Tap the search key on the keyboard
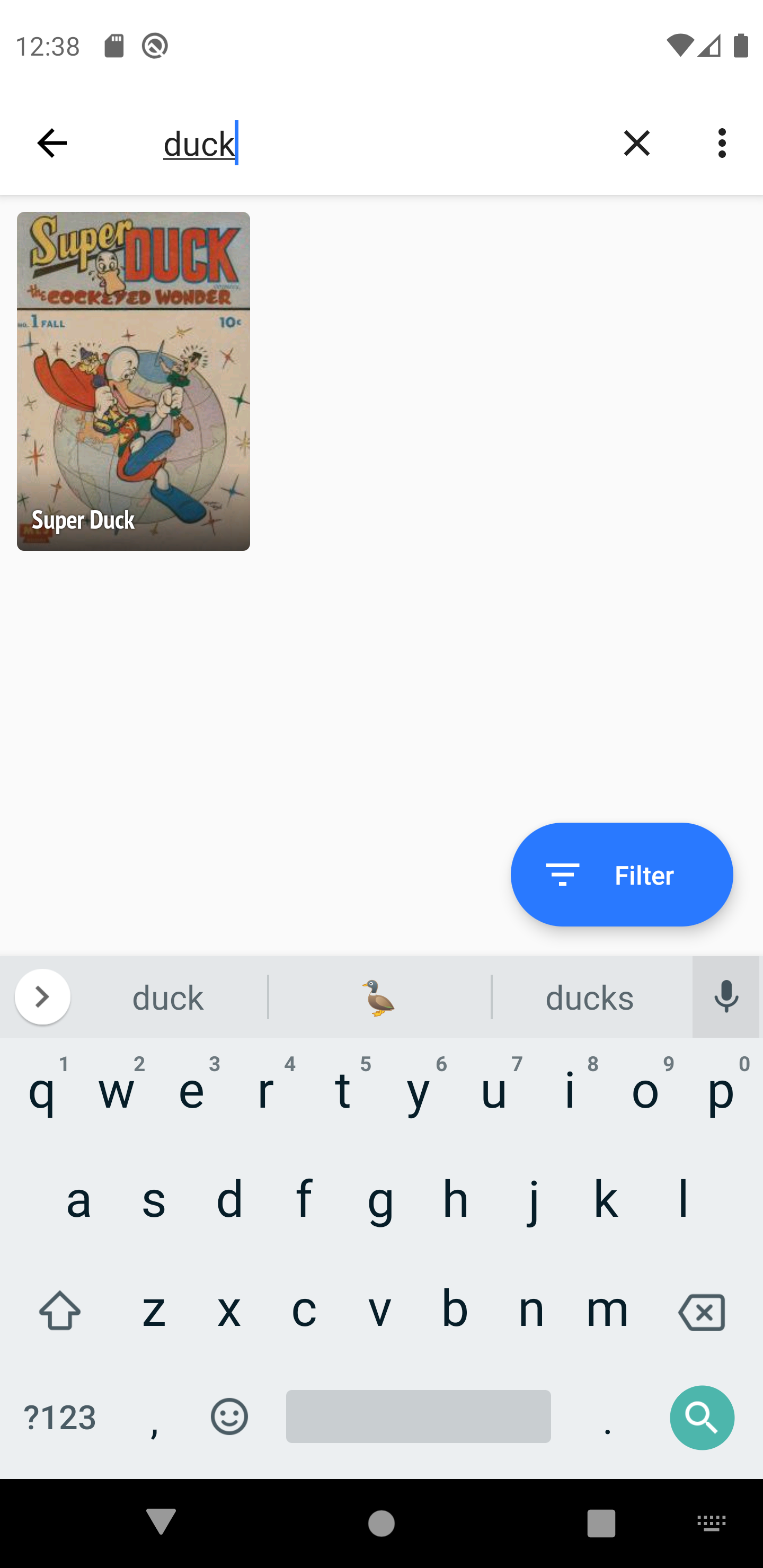The image size is (763, 1568). tap(702, 1416)
